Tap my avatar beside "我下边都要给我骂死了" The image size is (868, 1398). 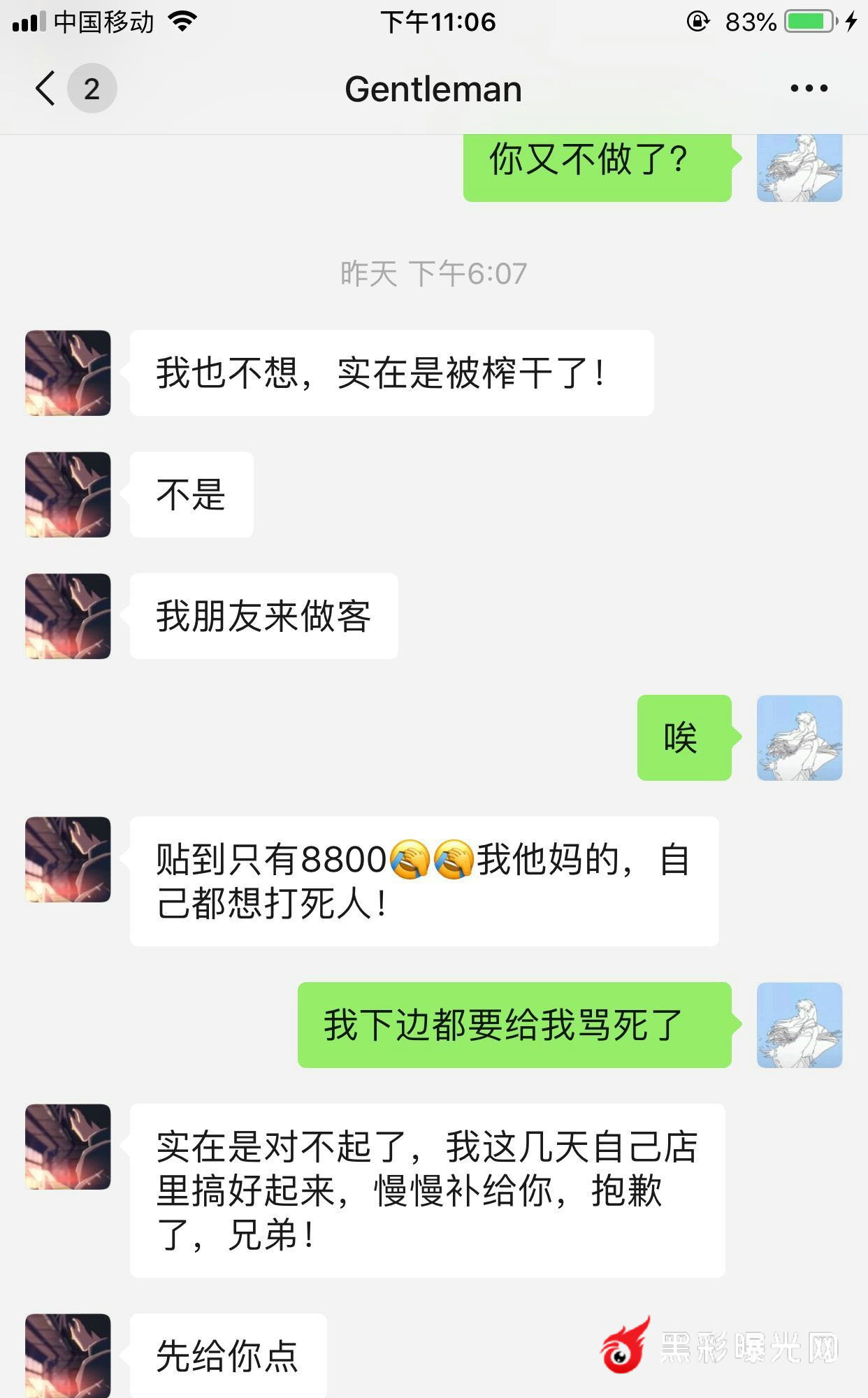coord(800,1025)
